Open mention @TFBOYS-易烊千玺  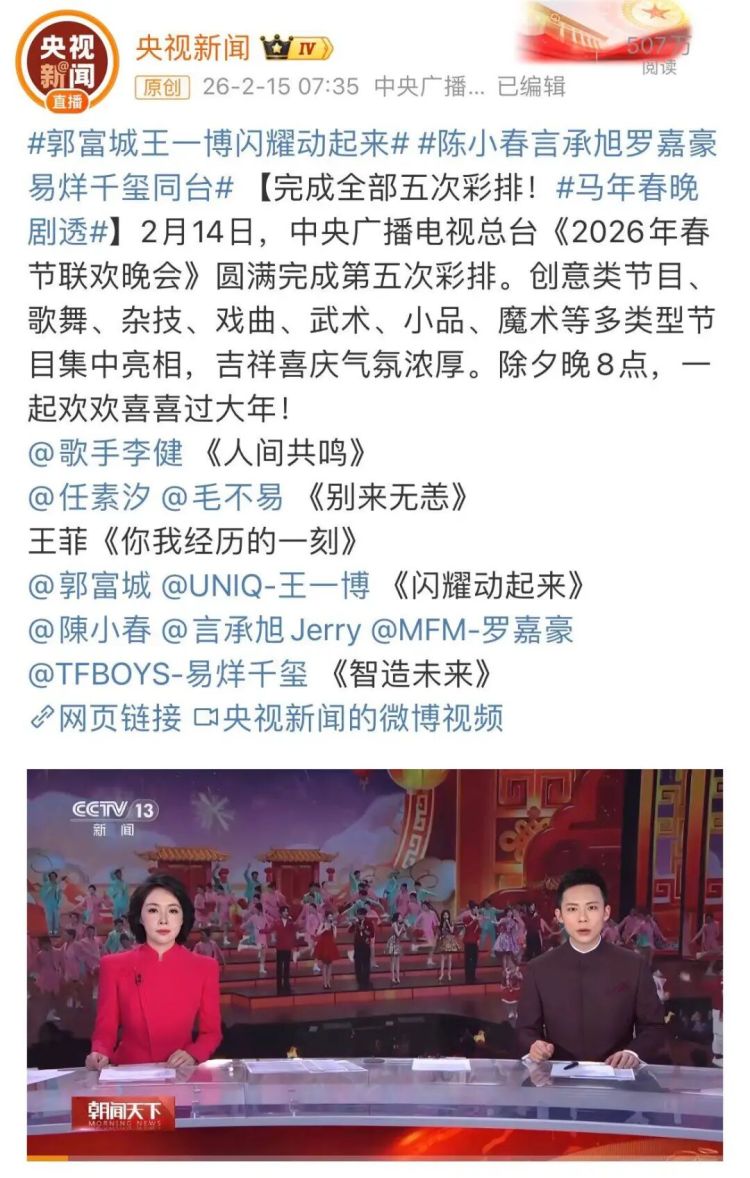pyautogui.click(x=168, y=673)
